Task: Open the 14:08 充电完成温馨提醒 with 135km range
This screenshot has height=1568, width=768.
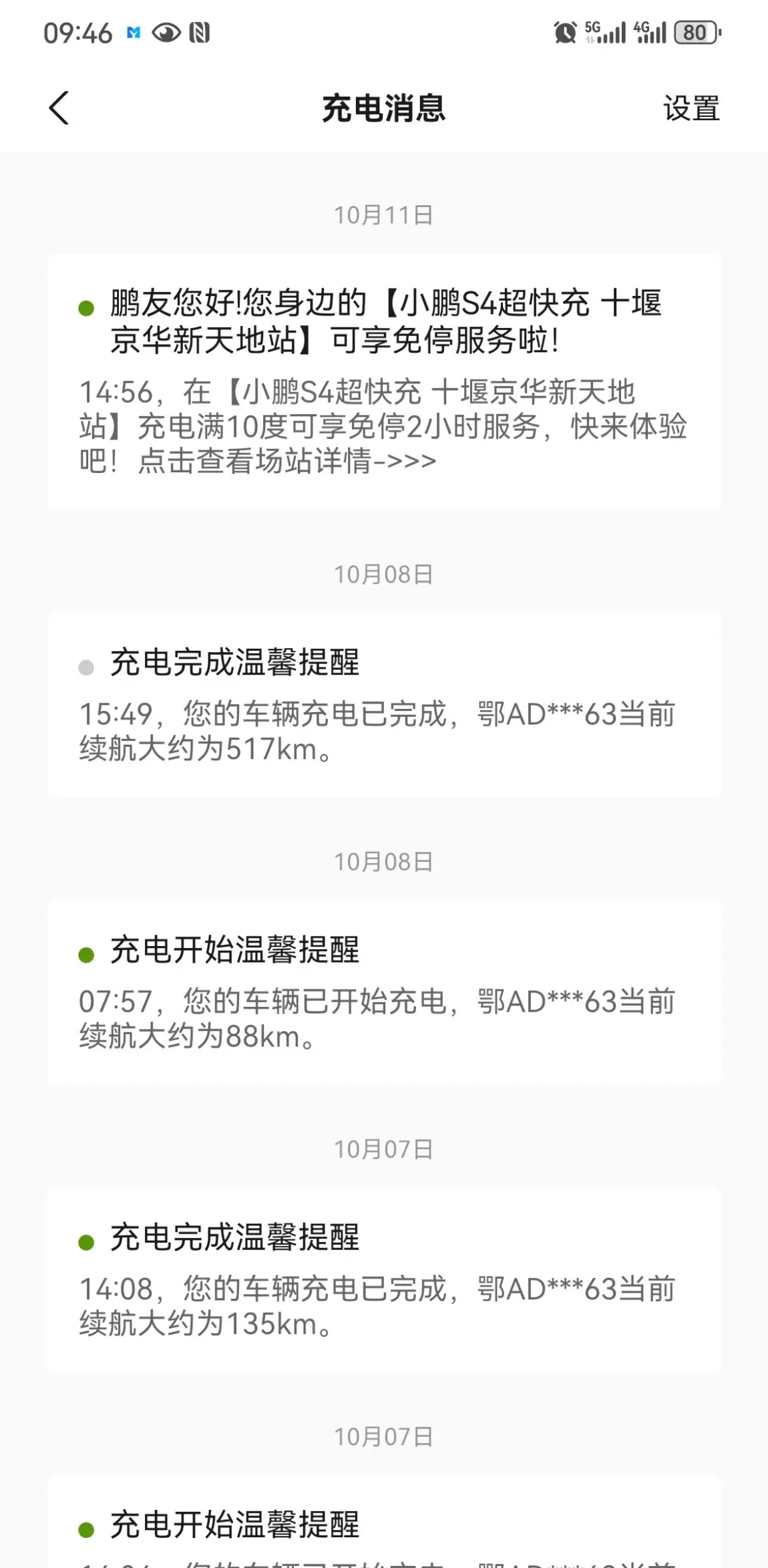Action: pos(383,1280)
